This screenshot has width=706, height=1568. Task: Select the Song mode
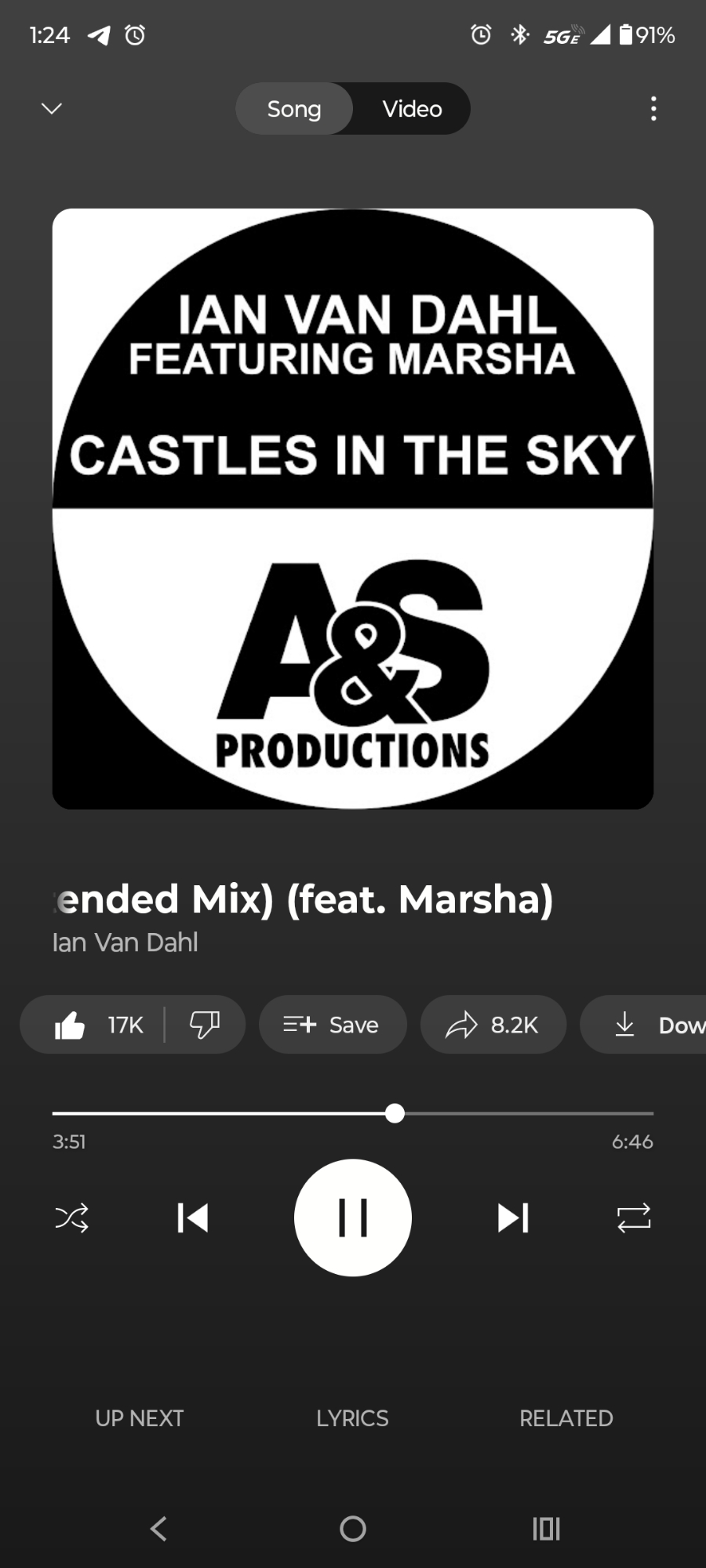(x=294, y=108)
